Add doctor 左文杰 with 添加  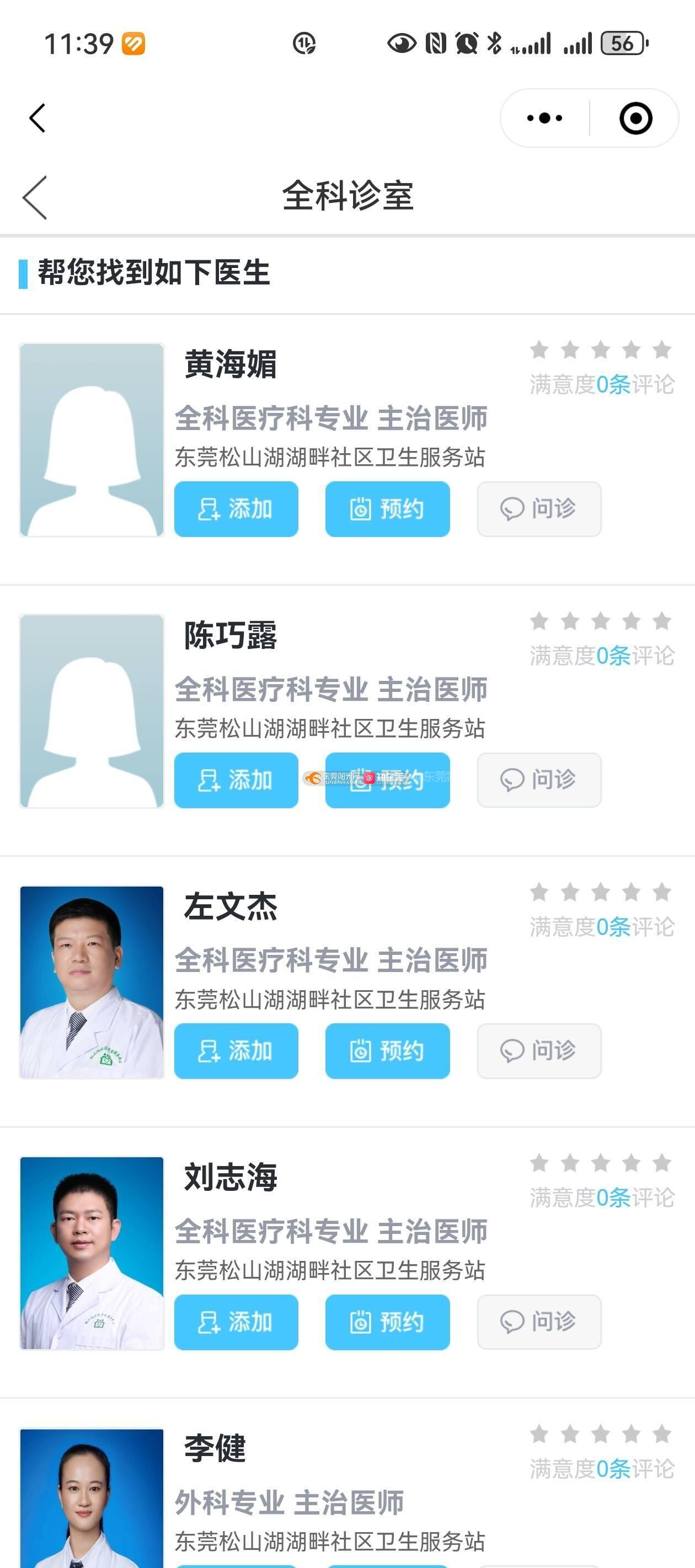point(236,1051)
